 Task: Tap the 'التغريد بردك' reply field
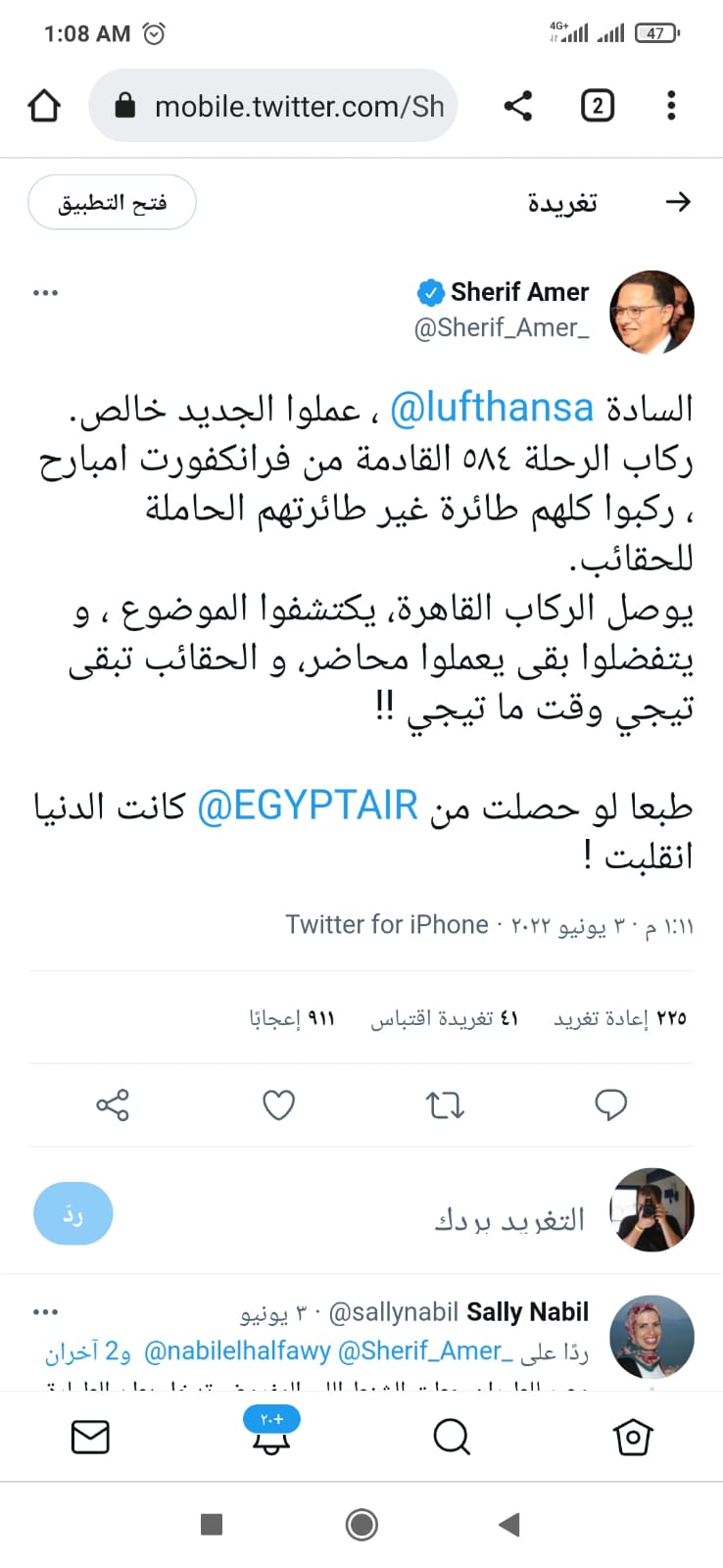508,1219
